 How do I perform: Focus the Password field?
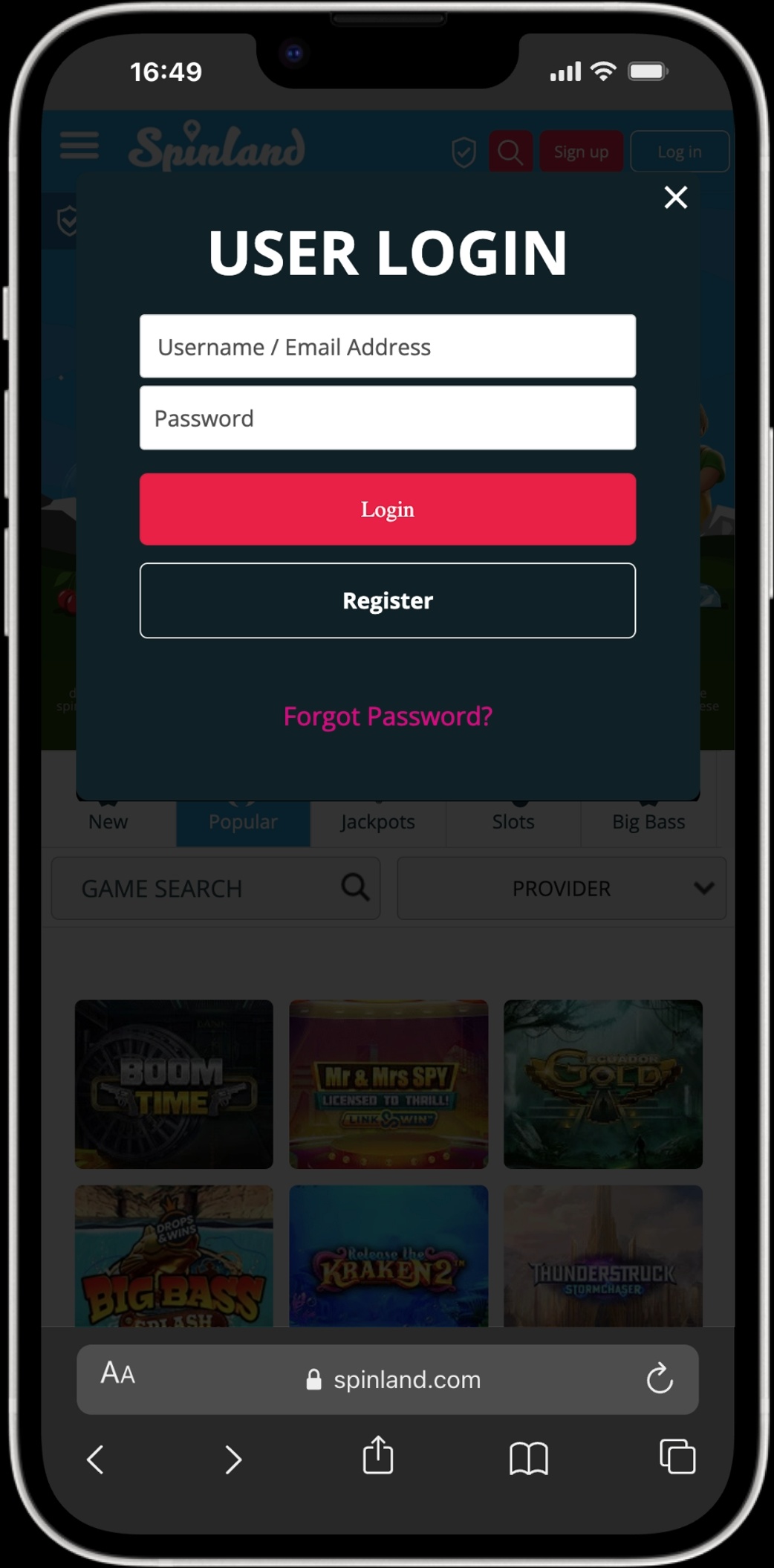[x=387, y=418]
